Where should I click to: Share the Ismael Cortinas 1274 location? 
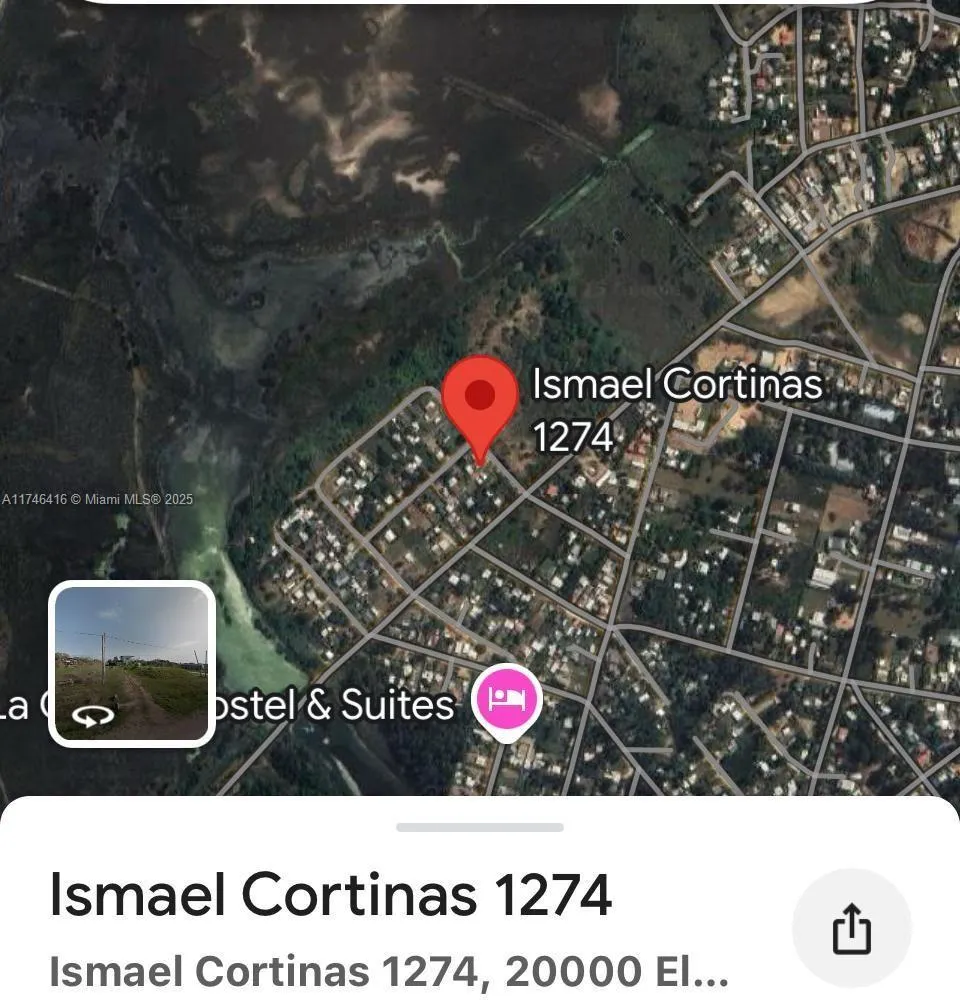pyautogui.click(x=851, y=929)
